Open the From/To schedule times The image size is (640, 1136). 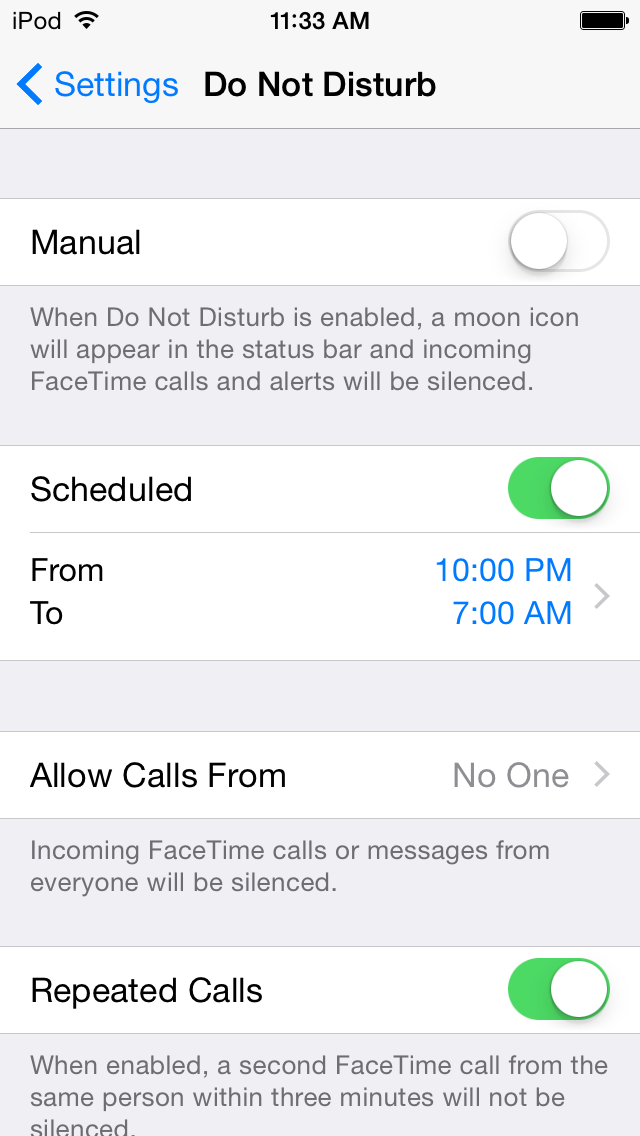(320, 596)
